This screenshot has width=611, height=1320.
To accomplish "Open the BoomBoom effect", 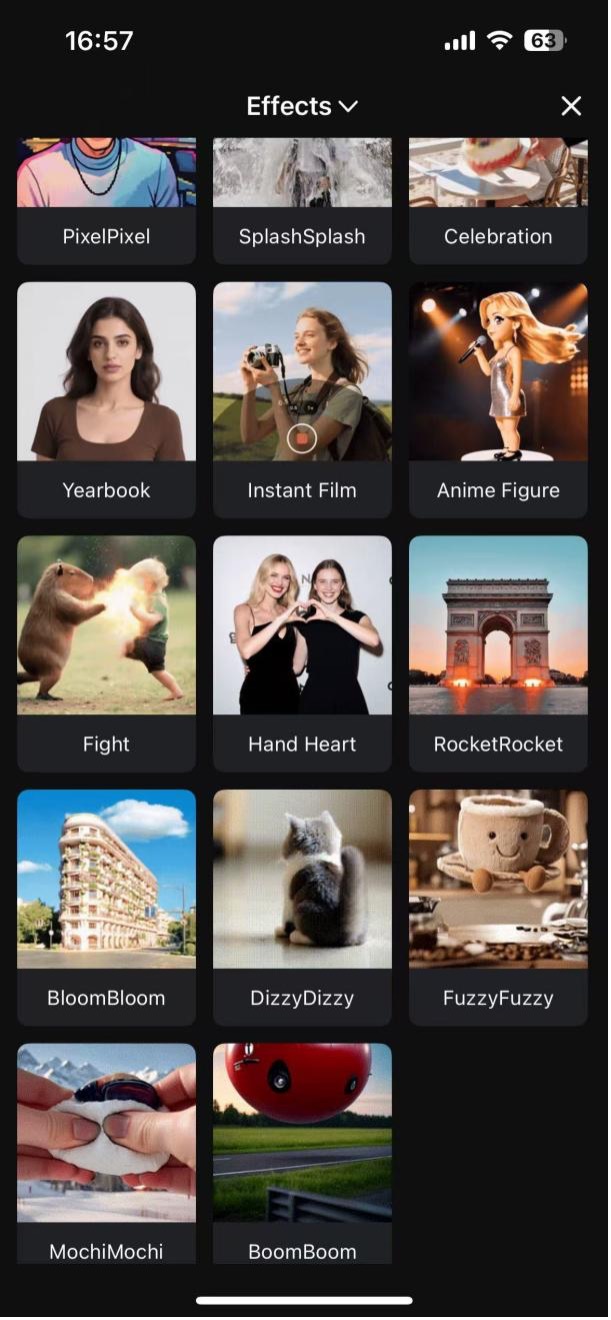I will pyautogui.click(x=302, y=1150).
